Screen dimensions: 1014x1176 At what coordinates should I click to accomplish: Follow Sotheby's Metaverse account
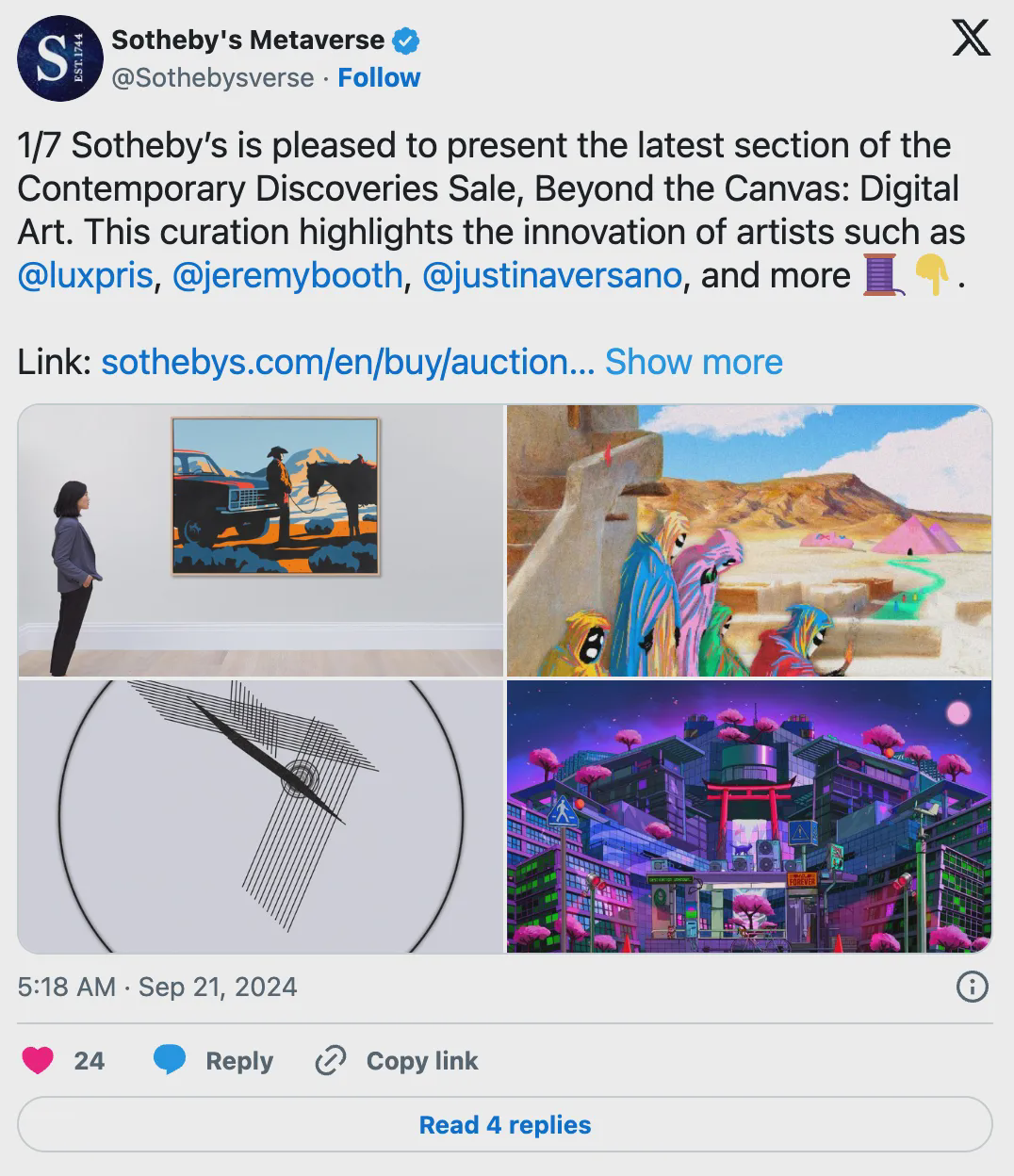click(379, 77)
